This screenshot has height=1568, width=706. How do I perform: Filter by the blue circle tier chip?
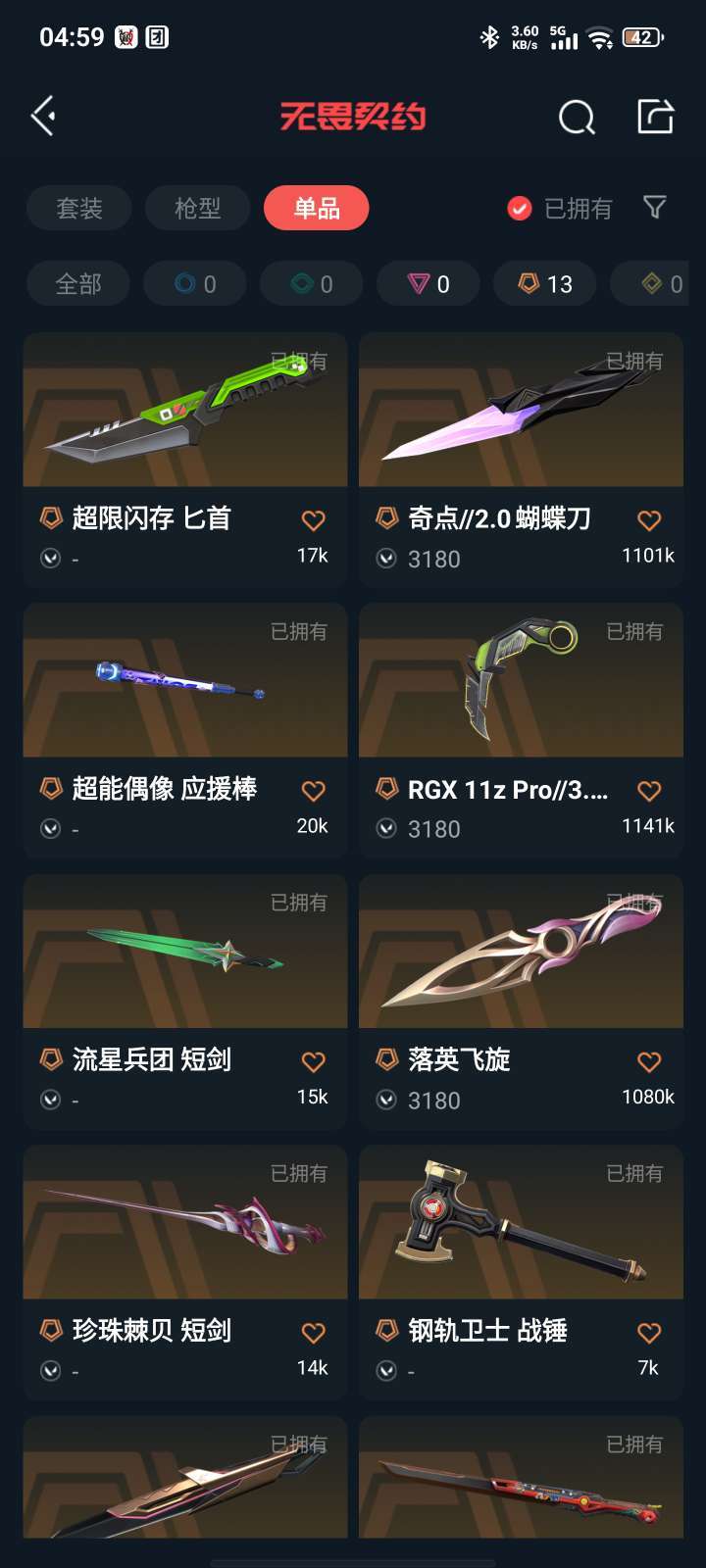[x=195, y=284]
